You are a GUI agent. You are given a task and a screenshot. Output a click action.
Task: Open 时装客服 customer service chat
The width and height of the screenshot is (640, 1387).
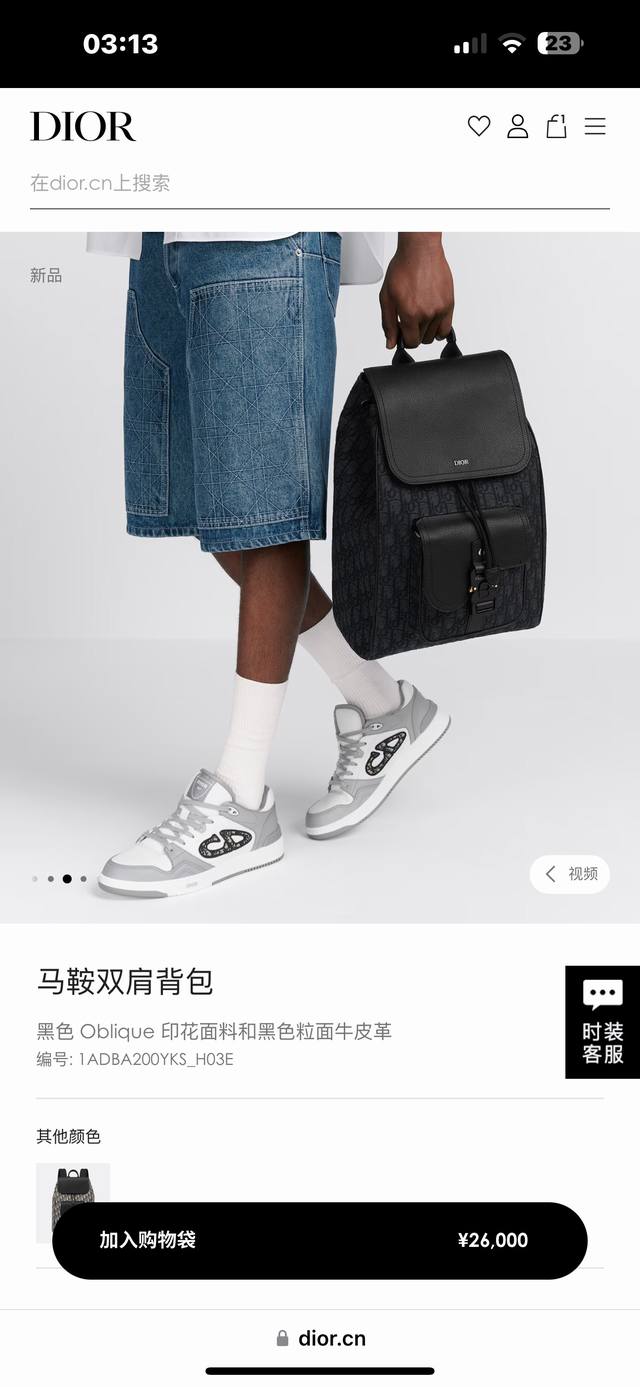(x=602, y=1022)
